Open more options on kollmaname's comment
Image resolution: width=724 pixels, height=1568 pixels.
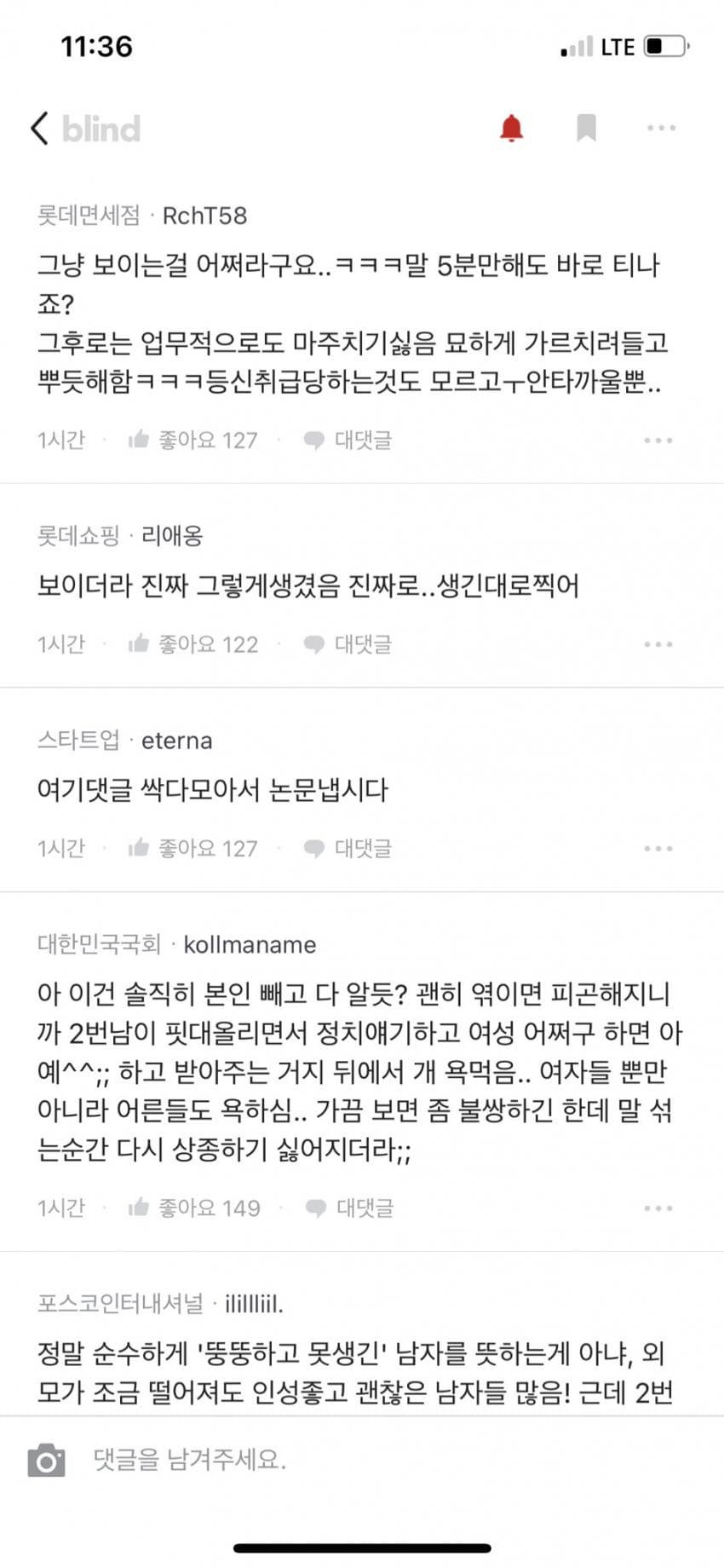click(658, 1208)
